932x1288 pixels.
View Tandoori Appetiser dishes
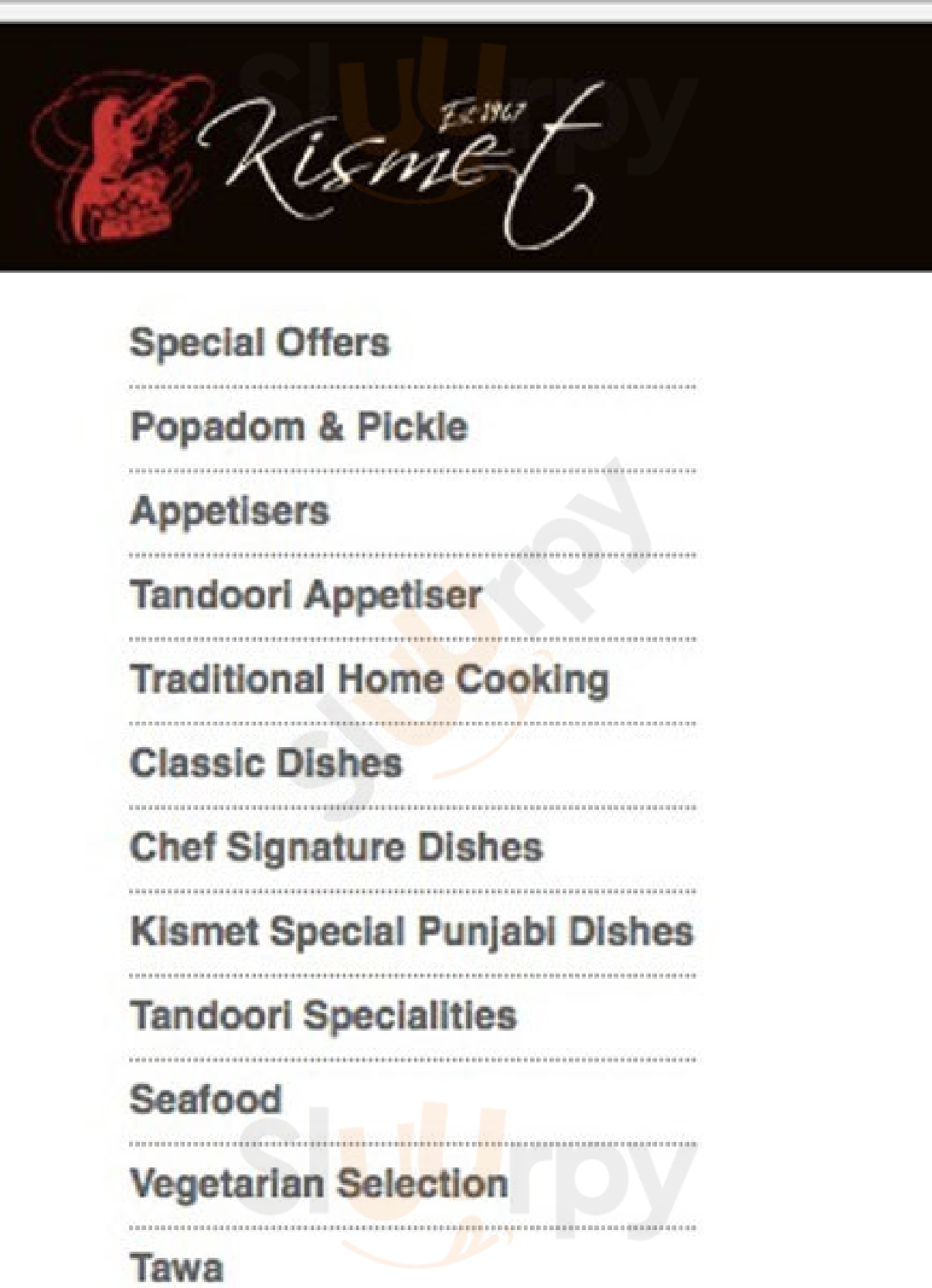click(306, 596)
